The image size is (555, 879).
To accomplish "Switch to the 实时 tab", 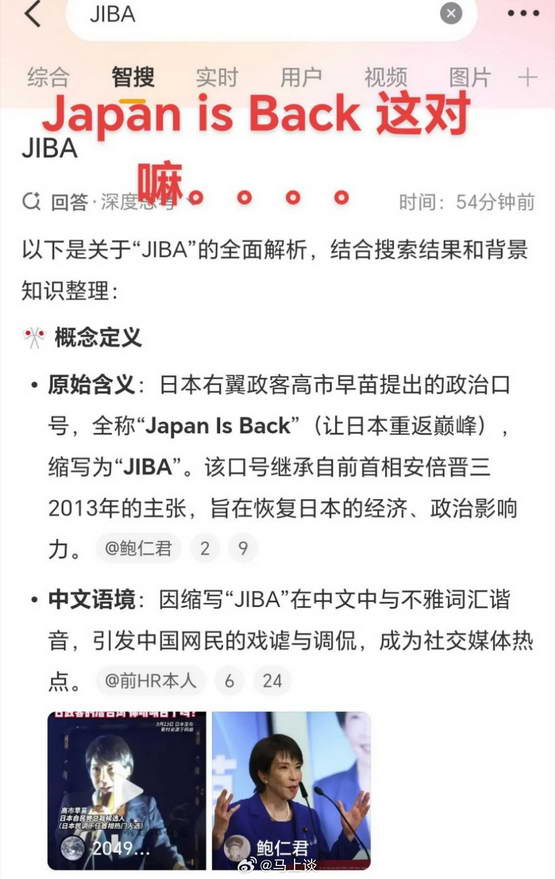I will point(216,77).
